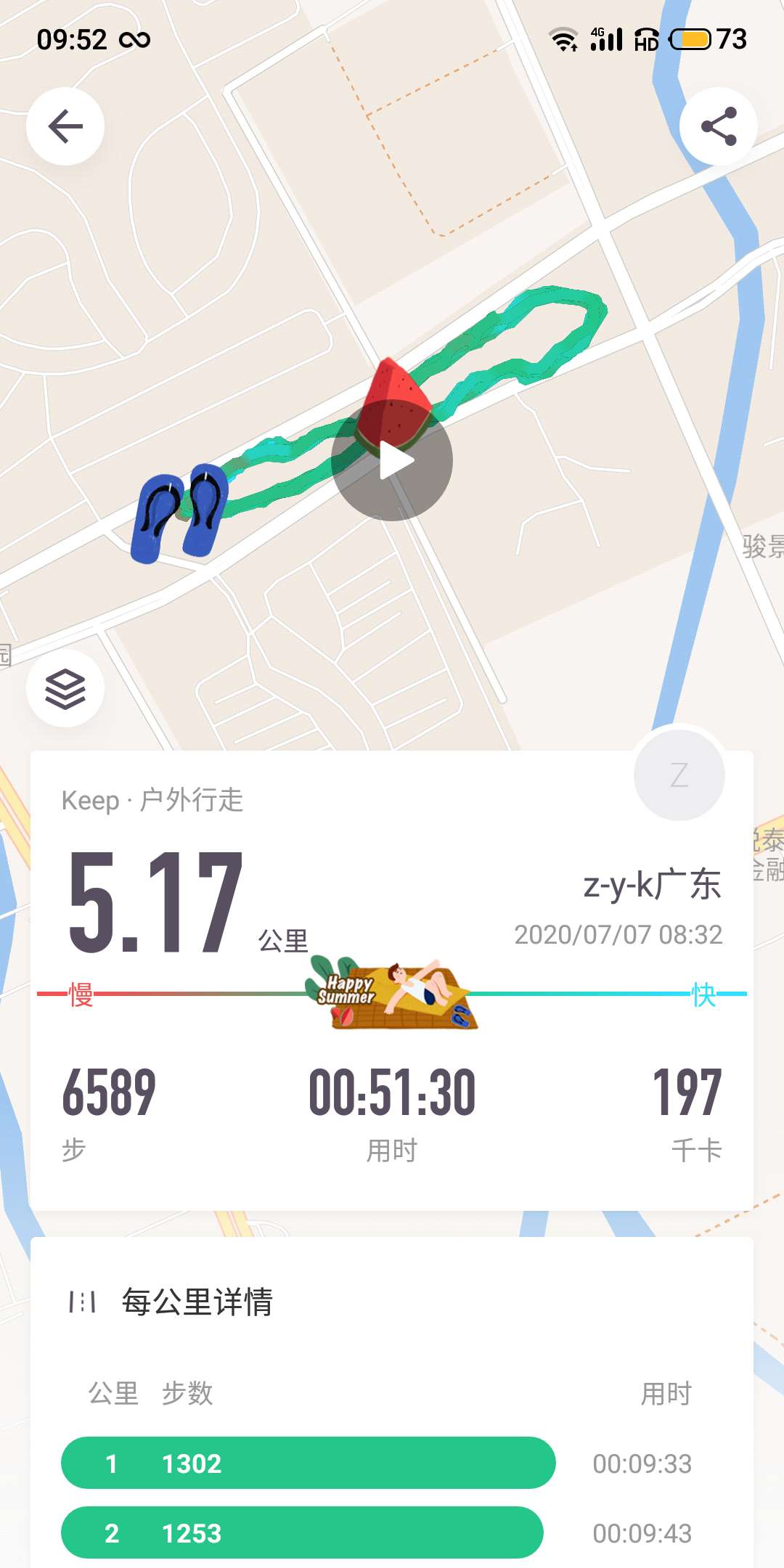
Task: Select the flip-flops start marker on the map
Action: coord(179,513)
